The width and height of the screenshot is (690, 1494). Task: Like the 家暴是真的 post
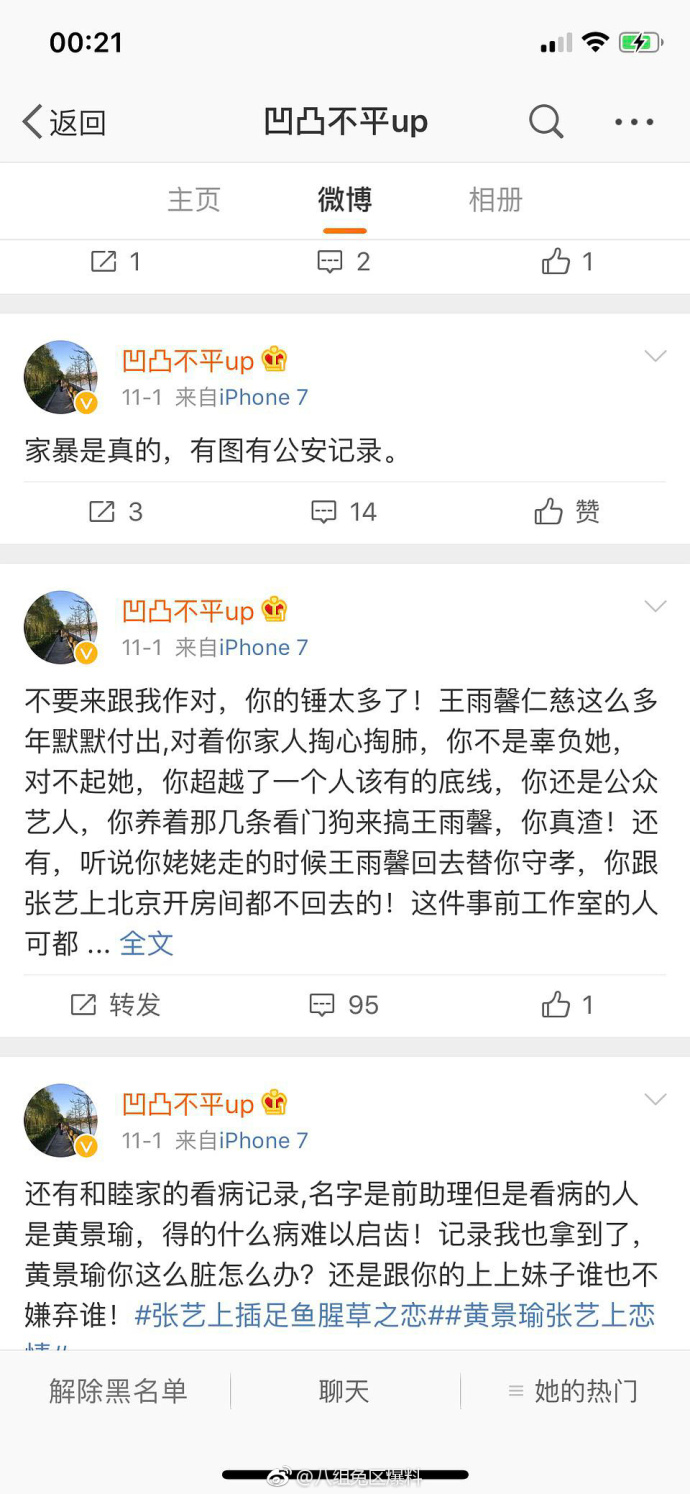[x=567, y=512]
